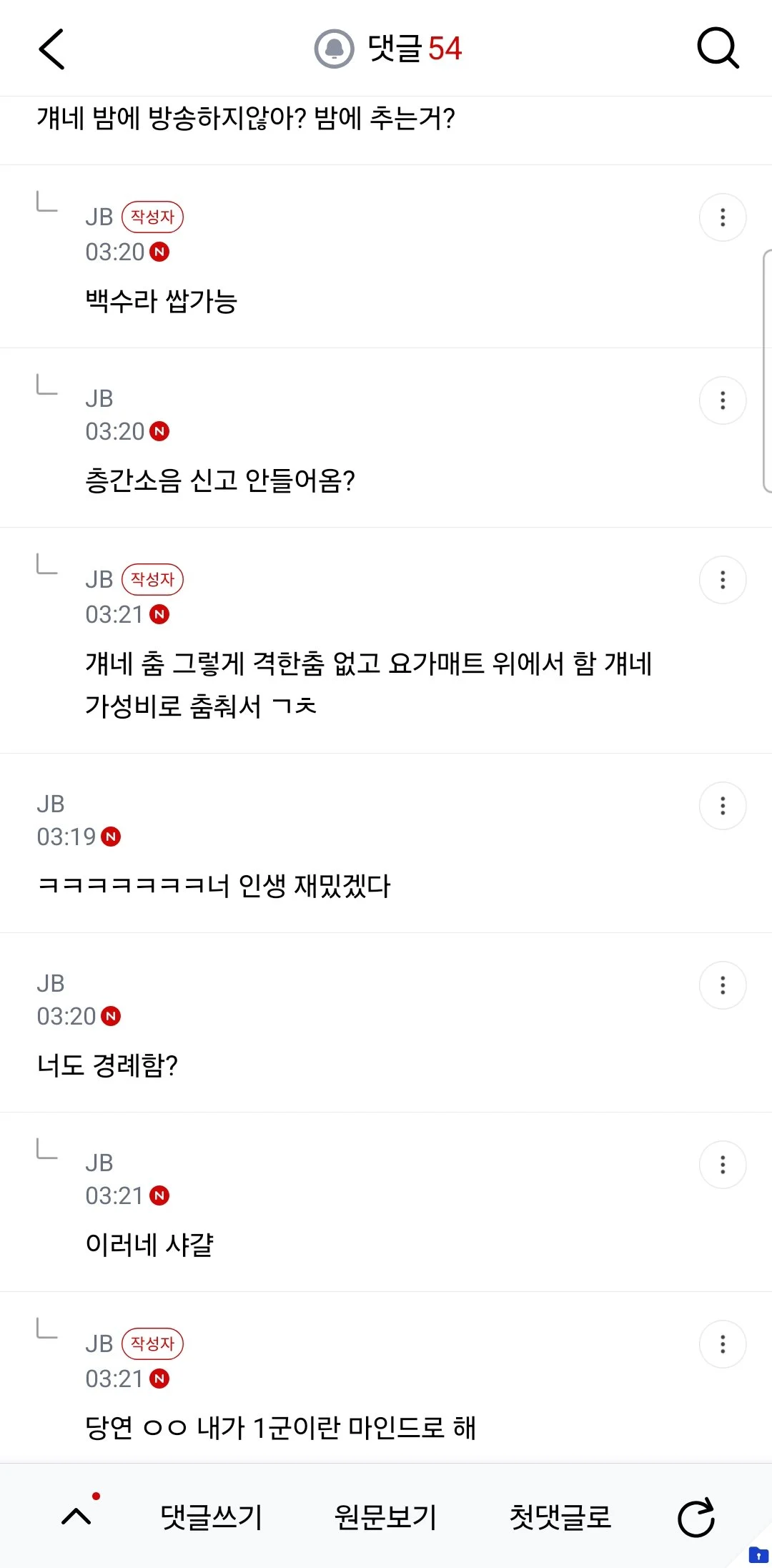The width and height of the screenshot is (772, 1568).
Task: Jump to first comment with 첫댓글로
Action: point(560,1517)
